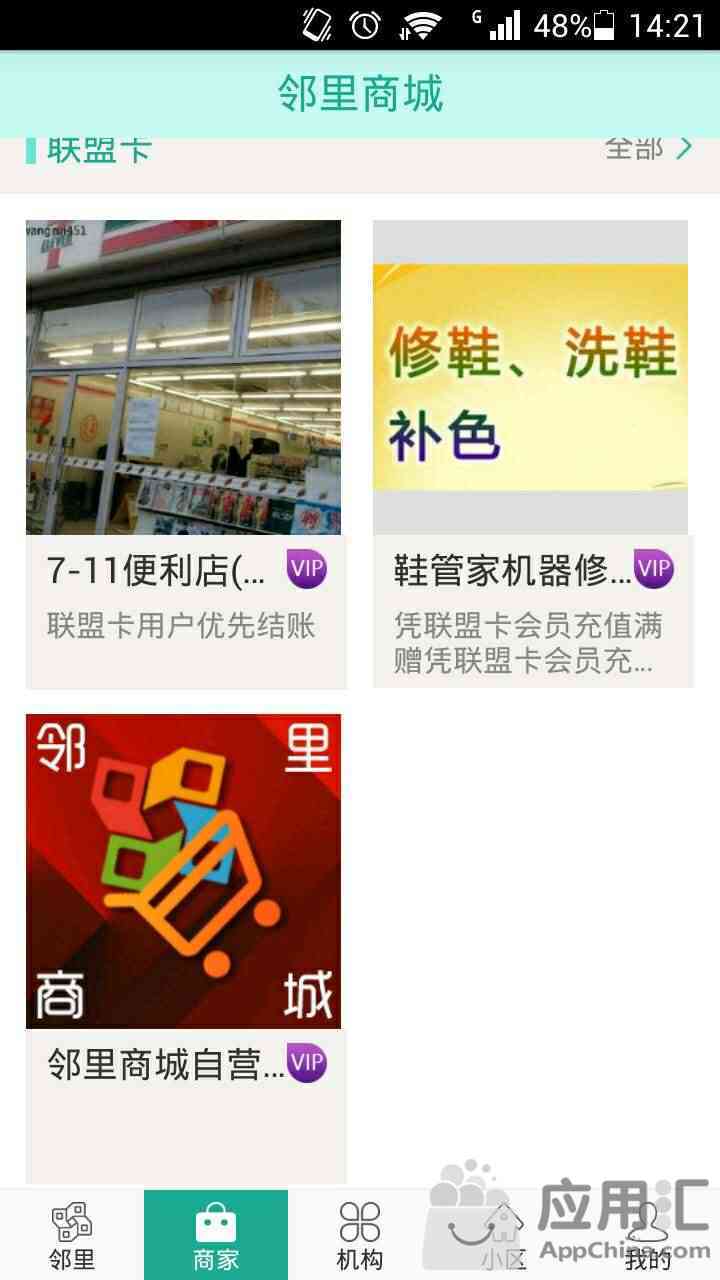Switch to the 邻里 tab
720x1280 pixels.
click(x=72, y=1236)
